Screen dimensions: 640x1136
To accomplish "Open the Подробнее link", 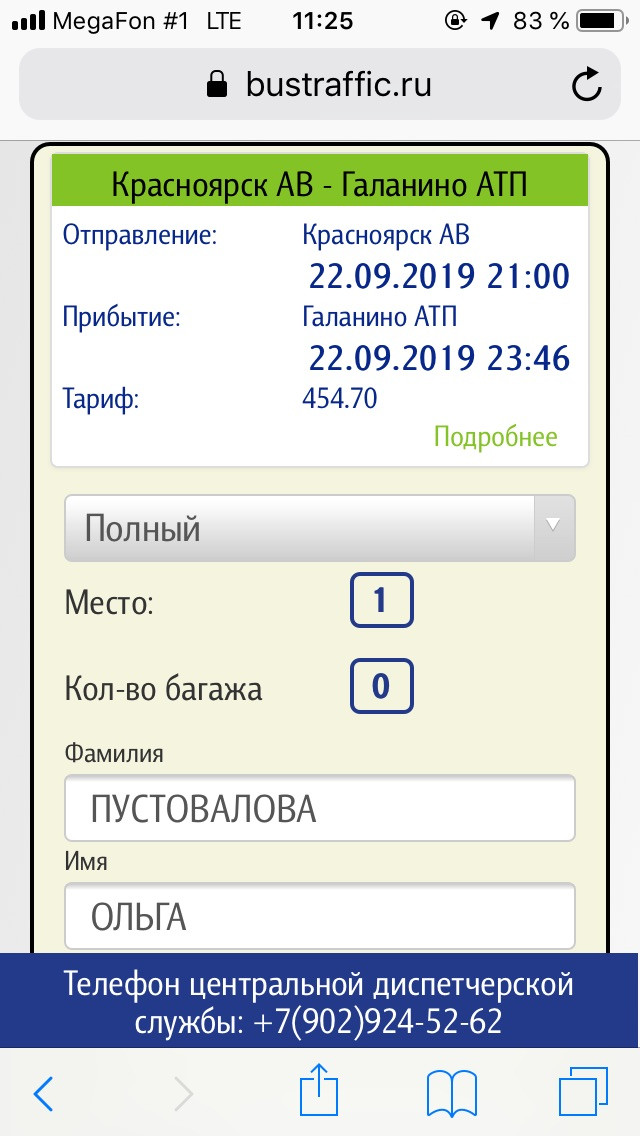I will click(495, 437).
